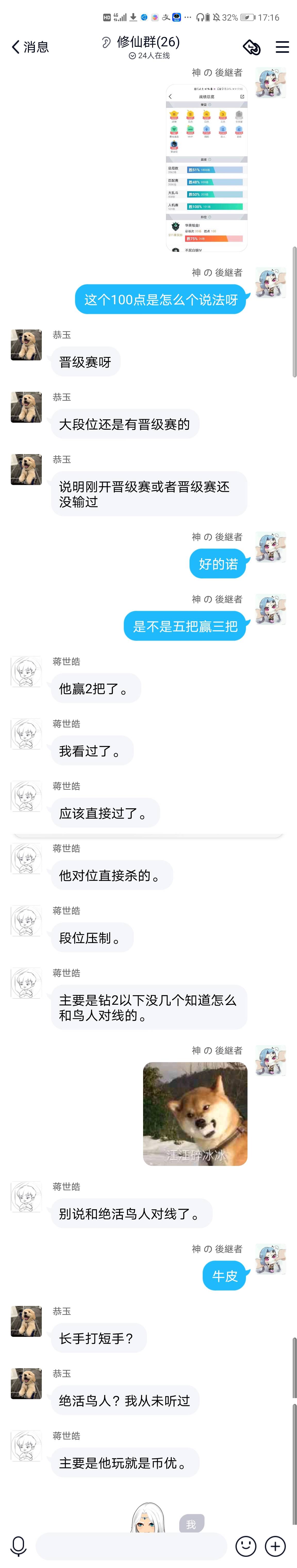This screenshot has height=1568, width=297.
Task: Open the shared game stats screenshot
Action: coord(206,167)
